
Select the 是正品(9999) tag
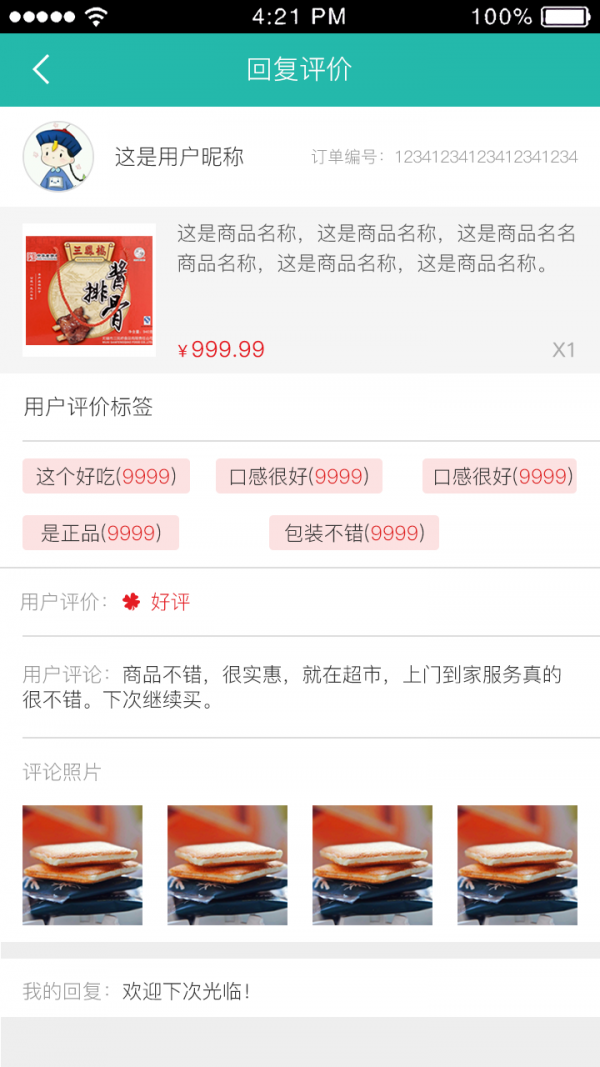100,533
